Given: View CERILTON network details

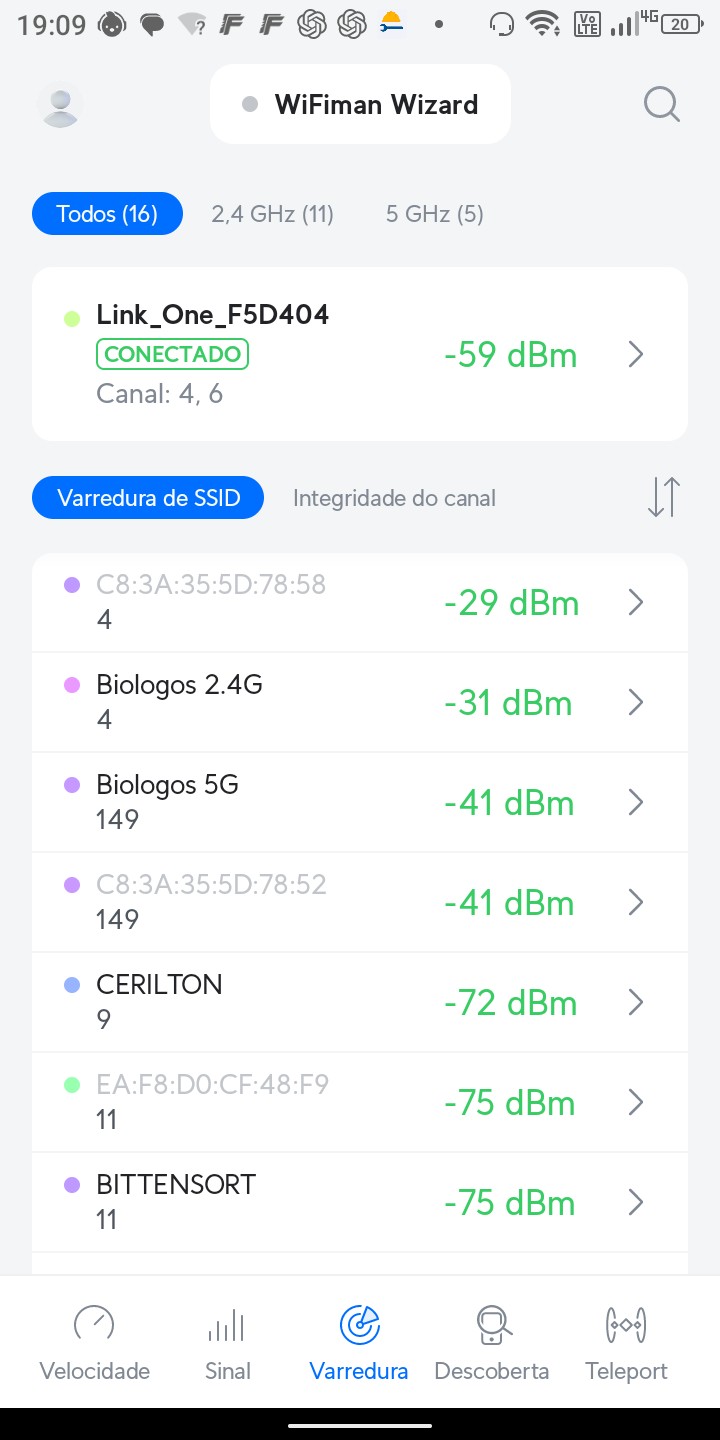Looking at the screenshot, I should point(360,1002).
